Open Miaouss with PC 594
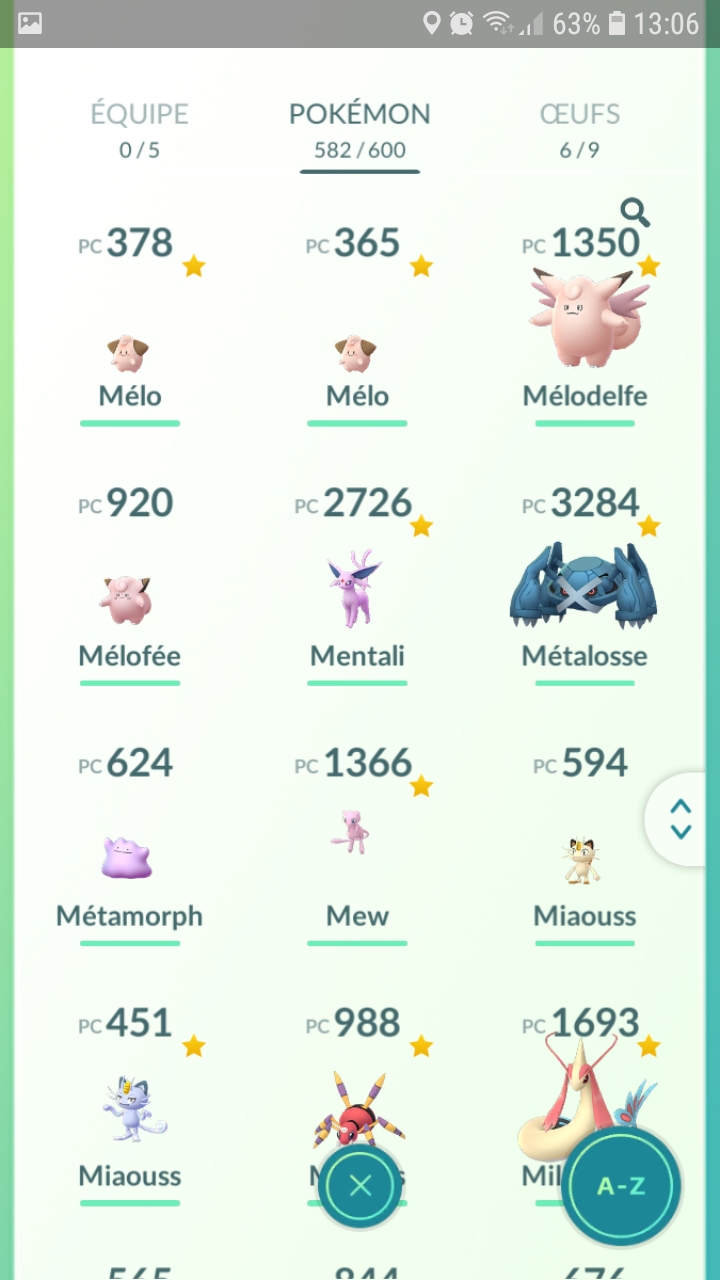 (585, 860)
